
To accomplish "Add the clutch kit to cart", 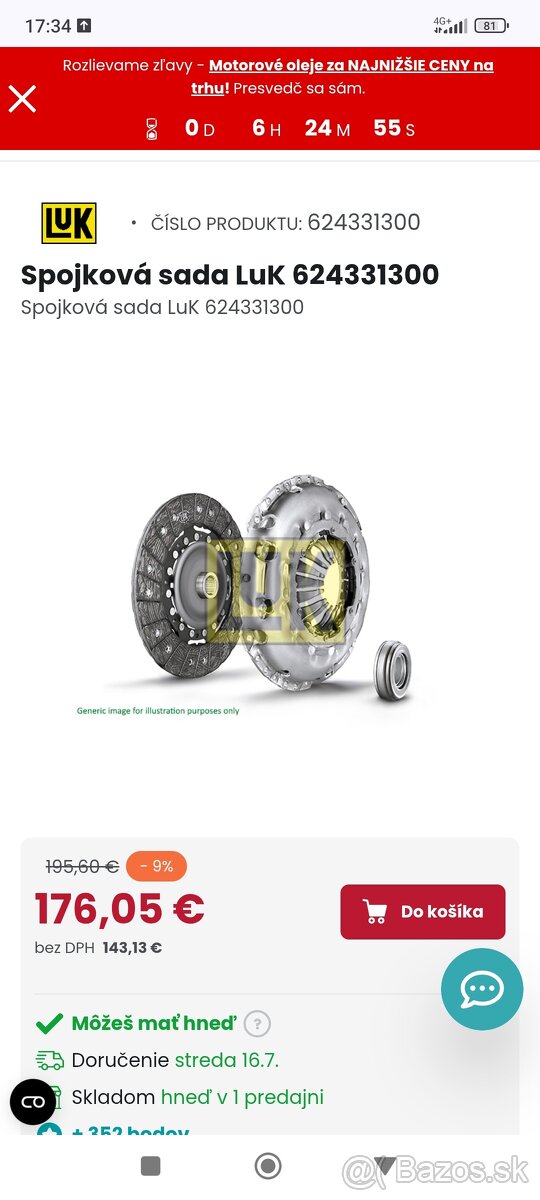I will tap(423, 911).
